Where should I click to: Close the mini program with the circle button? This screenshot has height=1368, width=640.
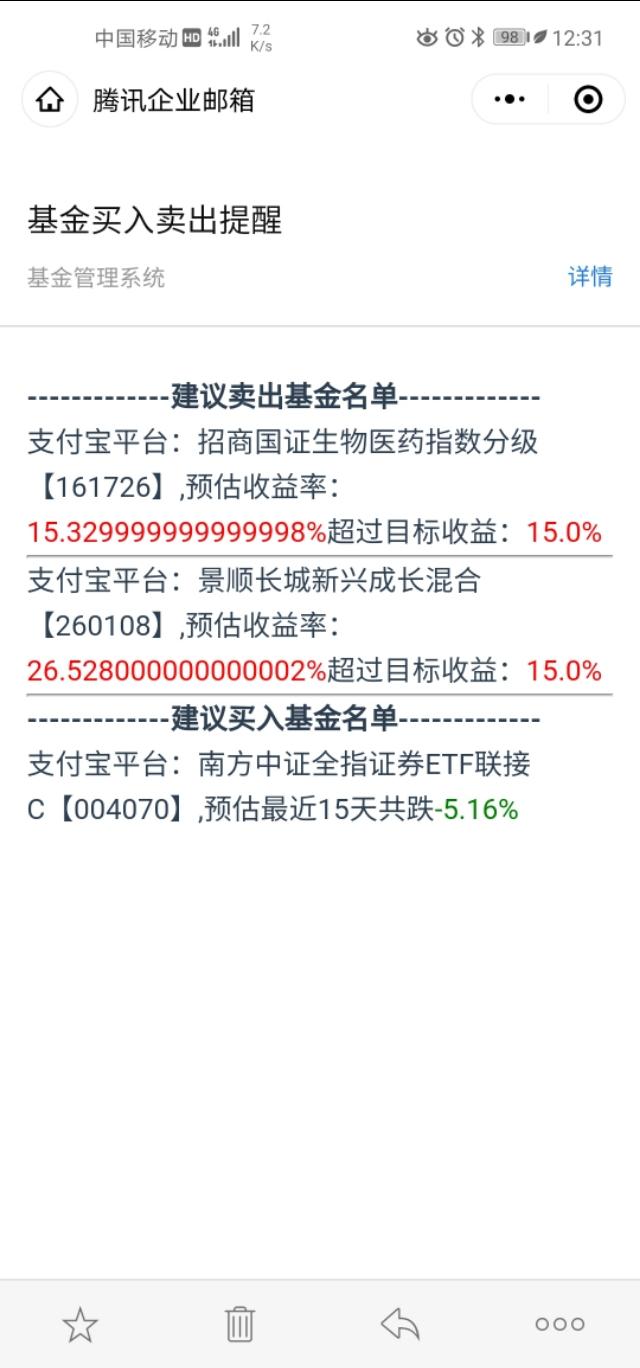[588, 100]
